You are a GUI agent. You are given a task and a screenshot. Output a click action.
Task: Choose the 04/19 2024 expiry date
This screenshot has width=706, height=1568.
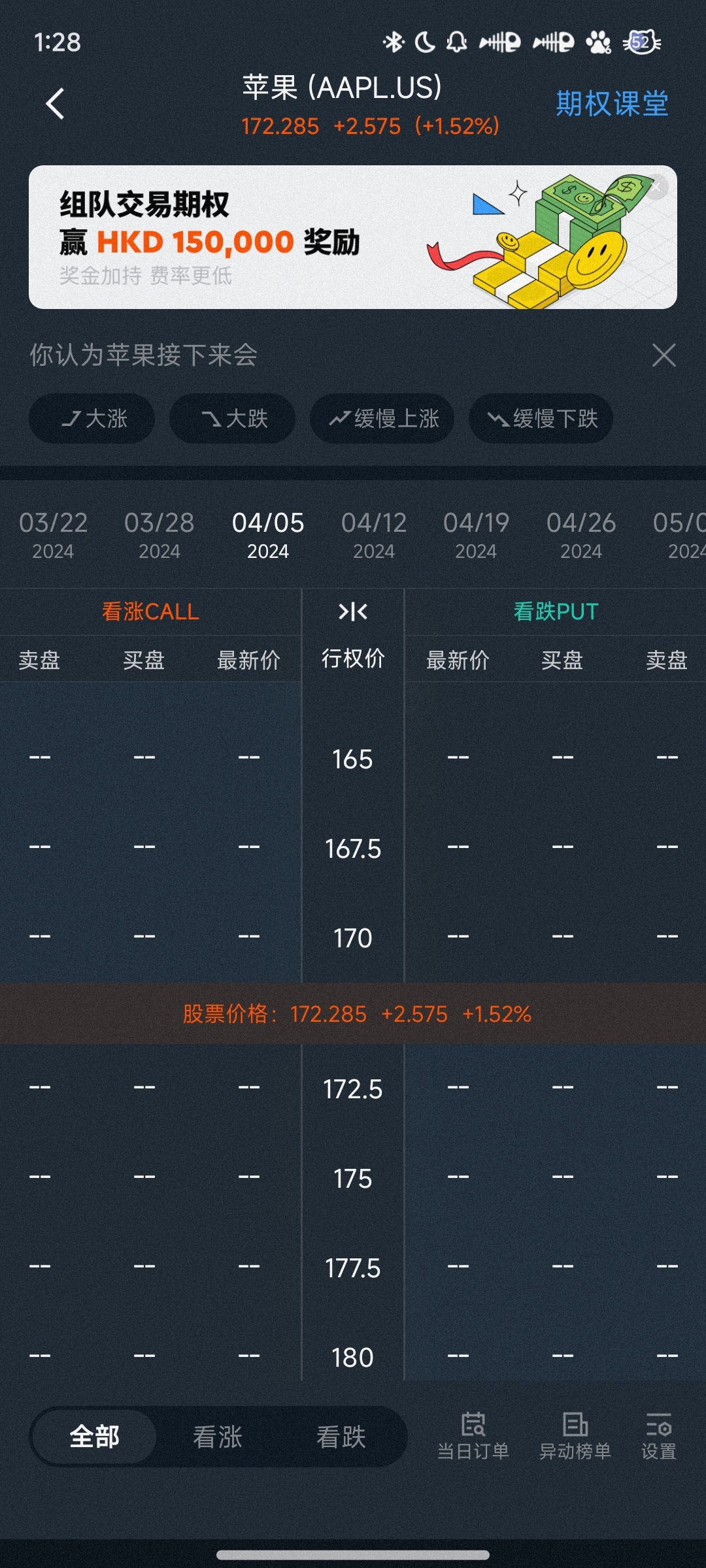coord(476,535)
